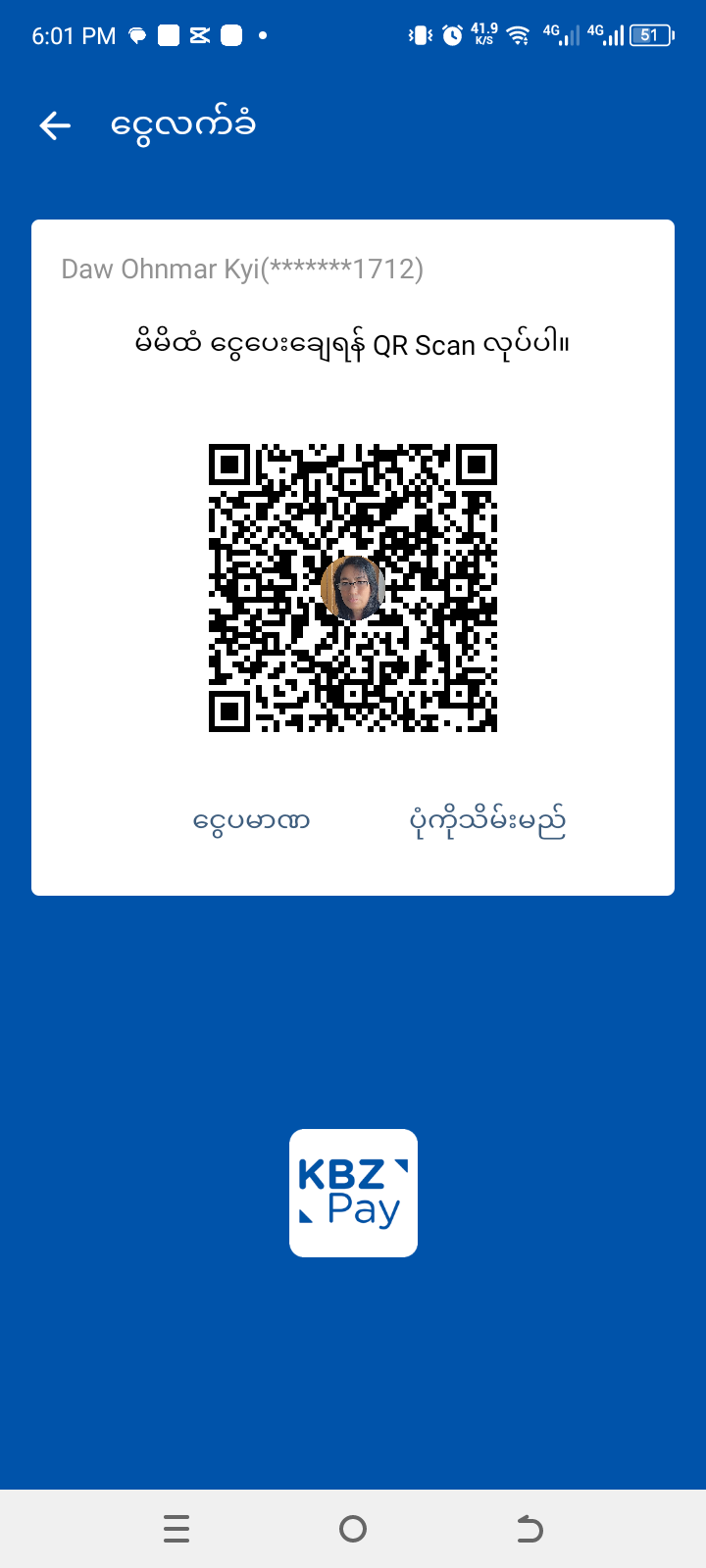Go back using the top arrow
The height and width of the screenshot is (1568, 706).
55,125
